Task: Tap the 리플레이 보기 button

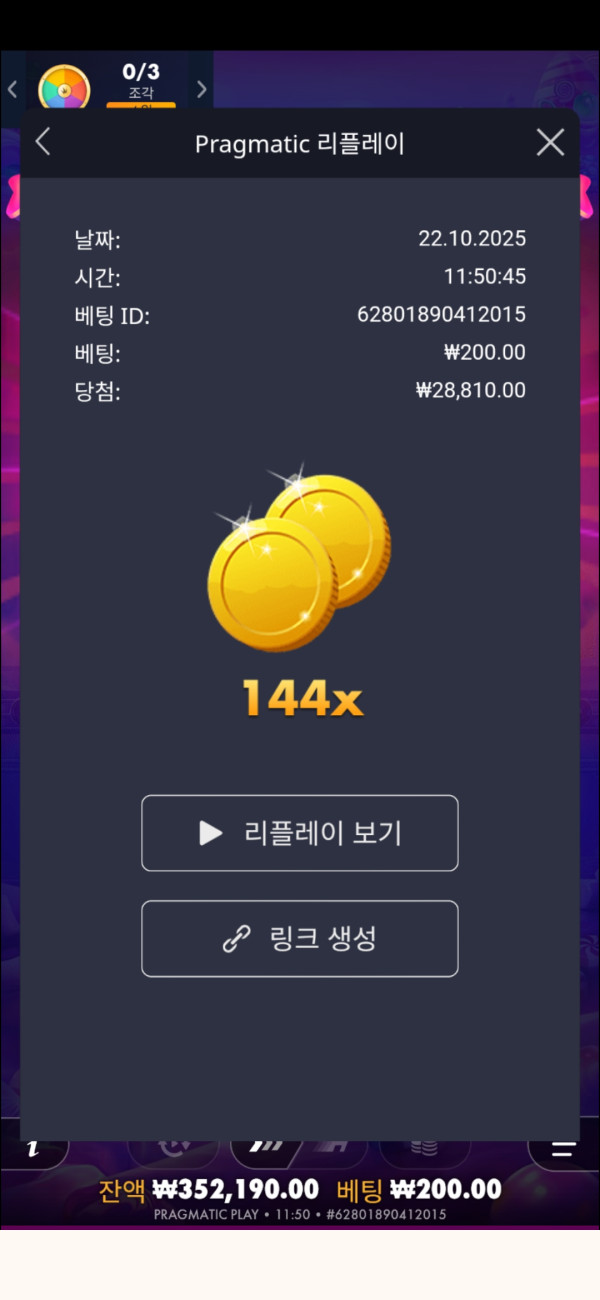Action: tap(300, 833)
